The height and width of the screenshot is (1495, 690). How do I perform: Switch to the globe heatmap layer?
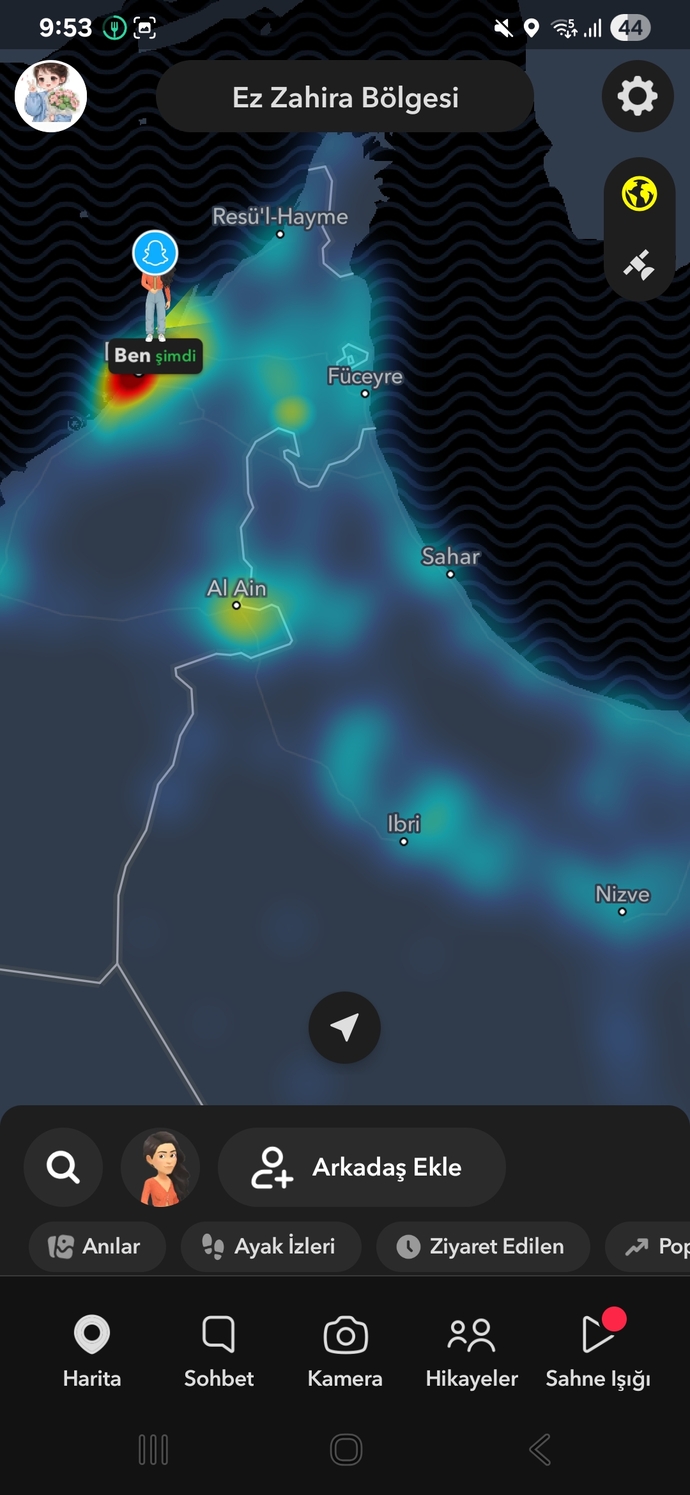point(639,194)
